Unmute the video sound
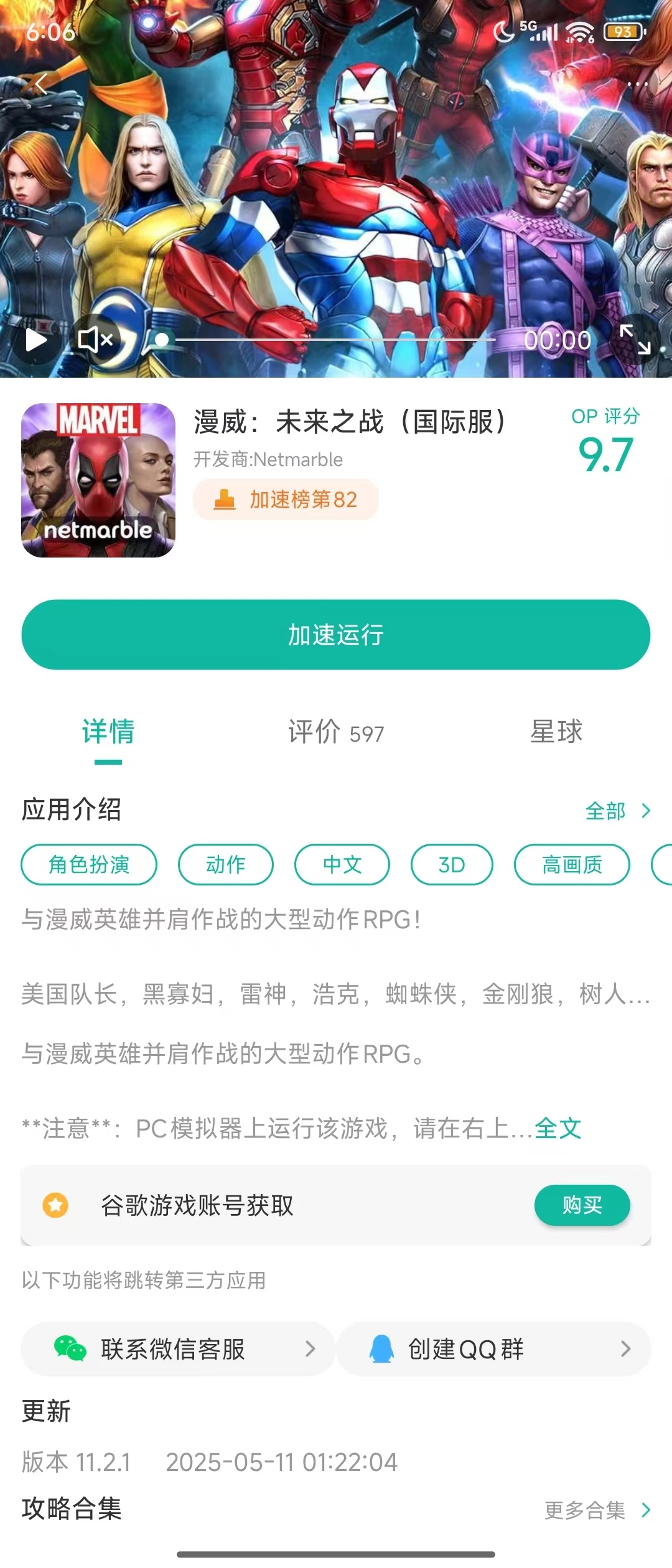 click(x=93, y=340)
